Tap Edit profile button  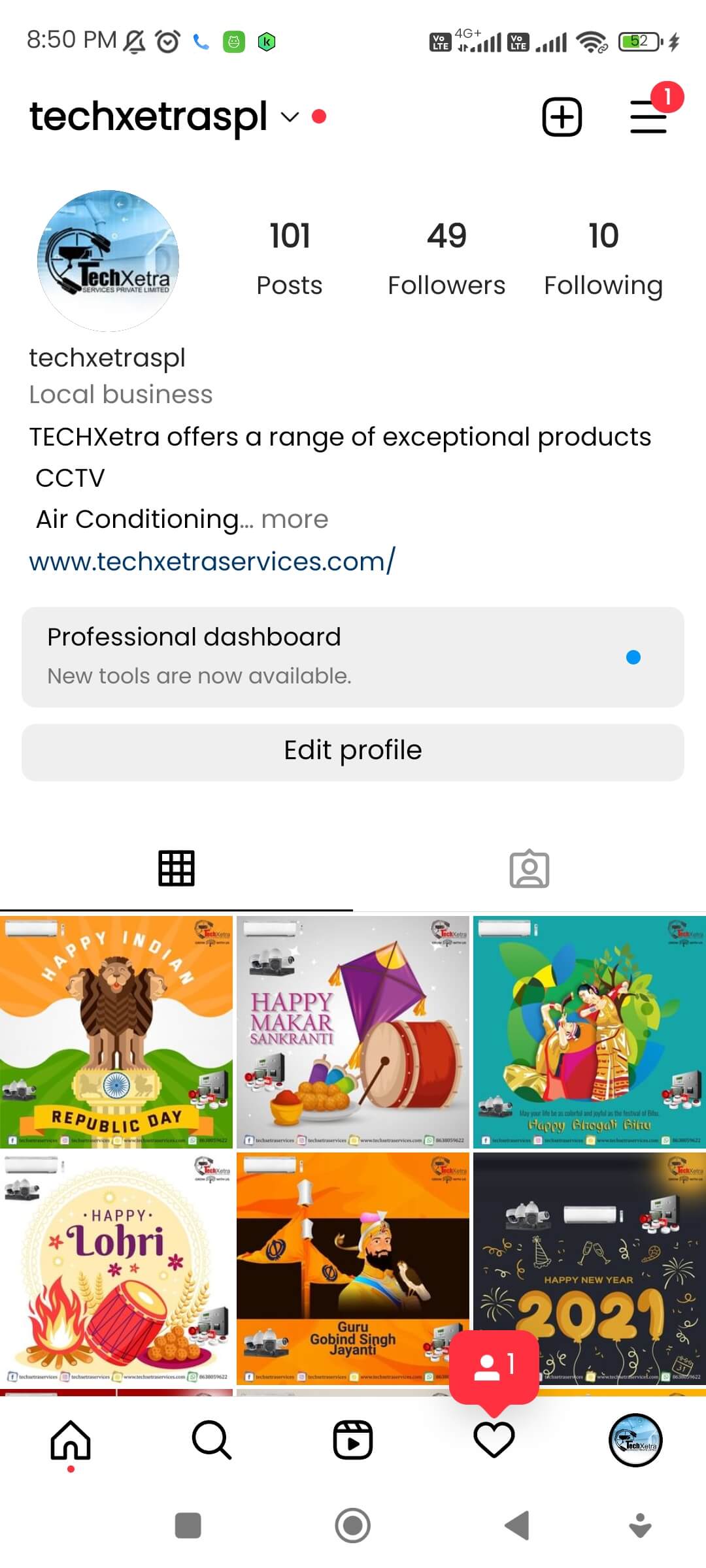353,751
